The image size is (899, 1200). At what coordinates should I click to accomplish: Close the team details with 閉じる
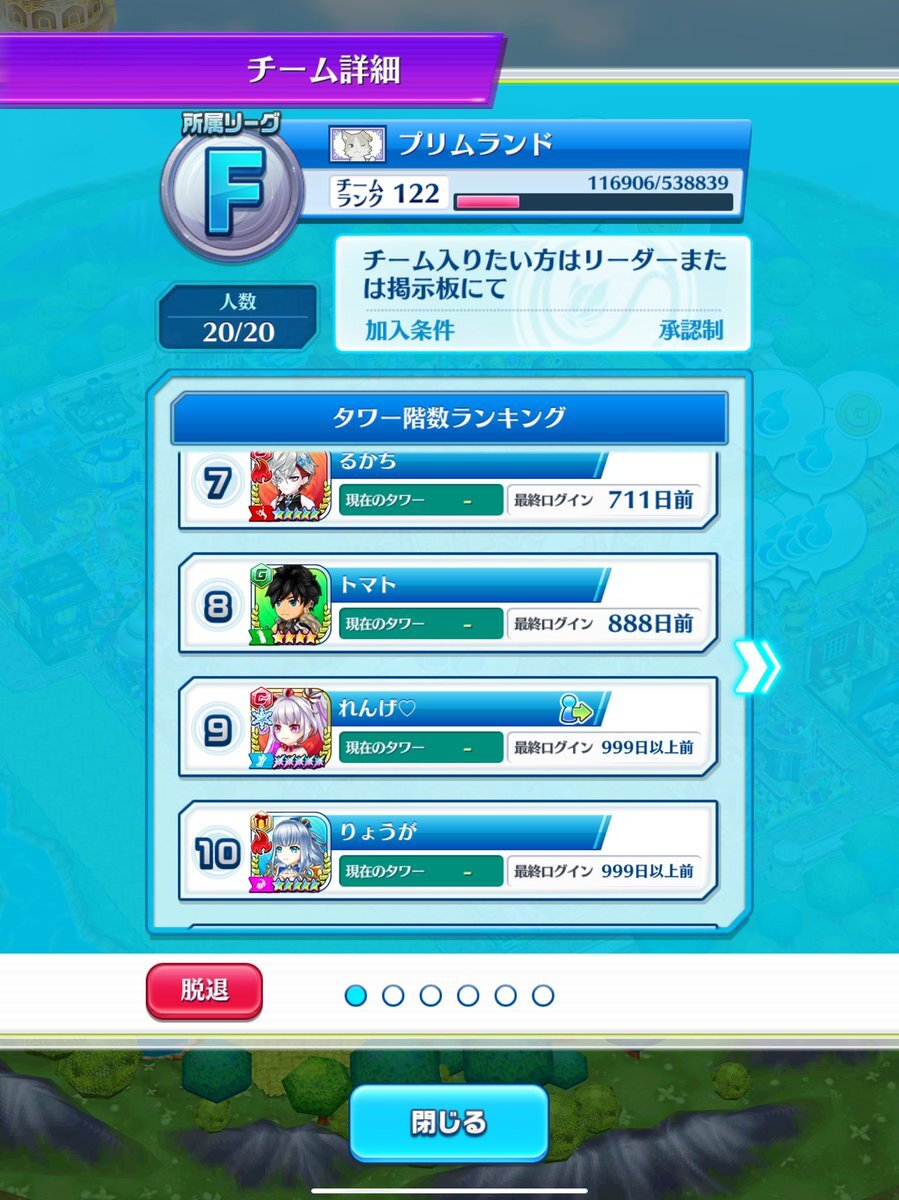pos(449,1122)
